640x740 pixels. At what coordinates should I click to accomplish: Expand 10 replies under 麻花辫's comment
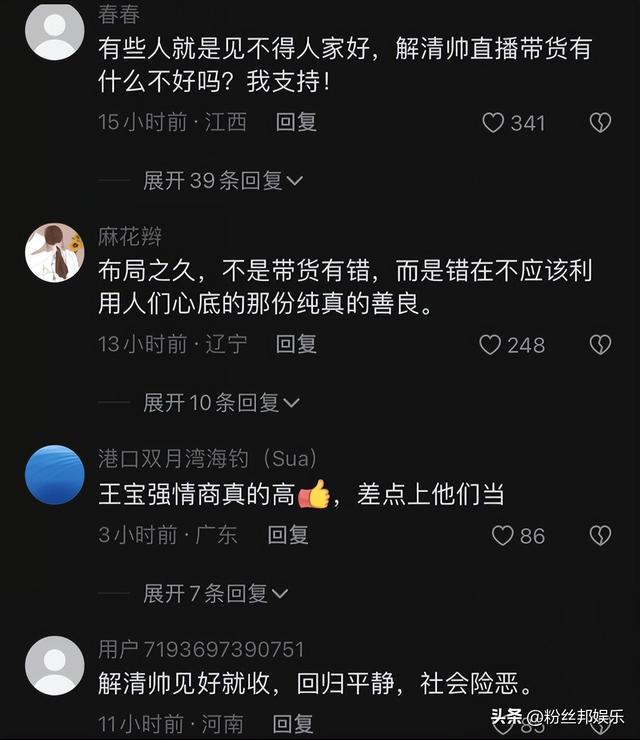(x=221, y=402)
